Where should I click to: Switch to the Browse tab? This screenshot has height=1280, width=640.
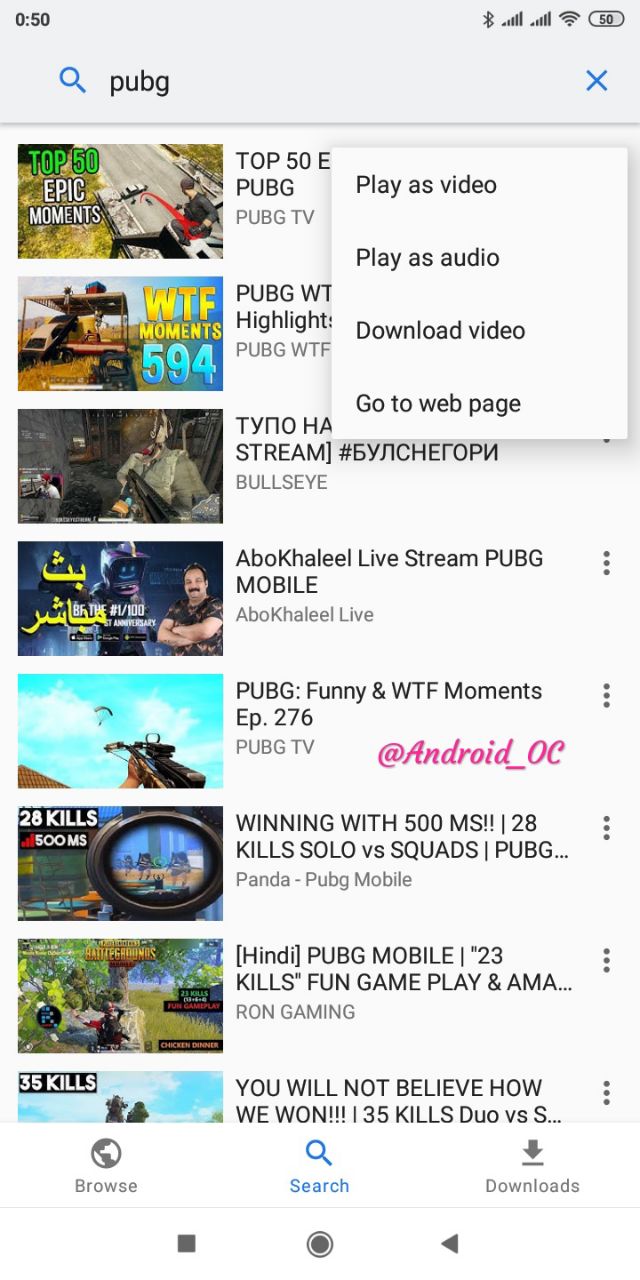click(106, 1166)
